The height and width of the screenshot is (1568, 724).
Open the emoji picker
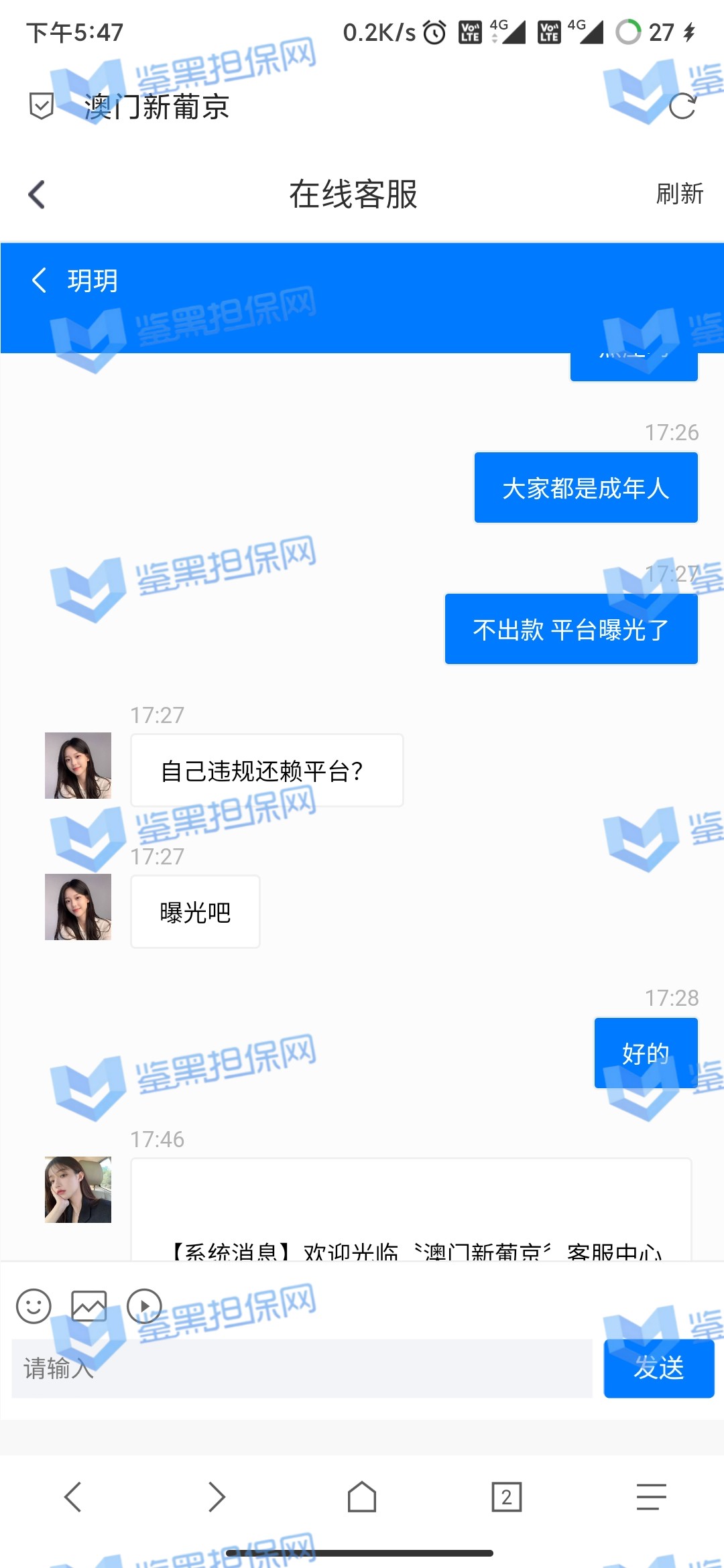pyautogui.click(x=34, y=1306)
